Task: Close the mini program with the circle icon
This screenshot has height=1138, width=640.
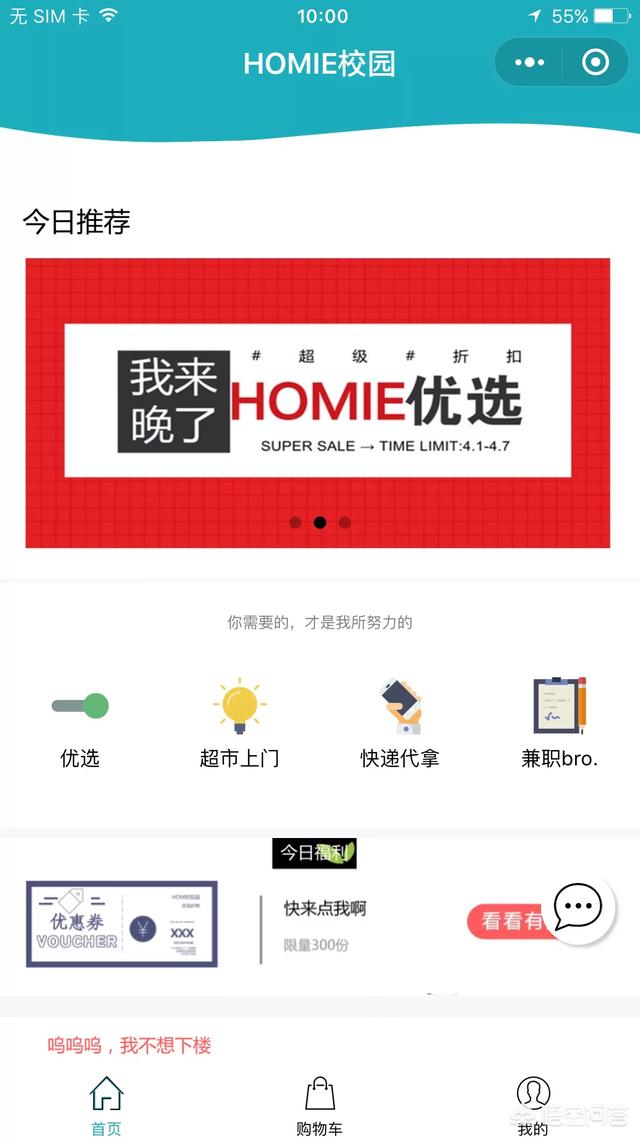Action: tap(595, 63)
